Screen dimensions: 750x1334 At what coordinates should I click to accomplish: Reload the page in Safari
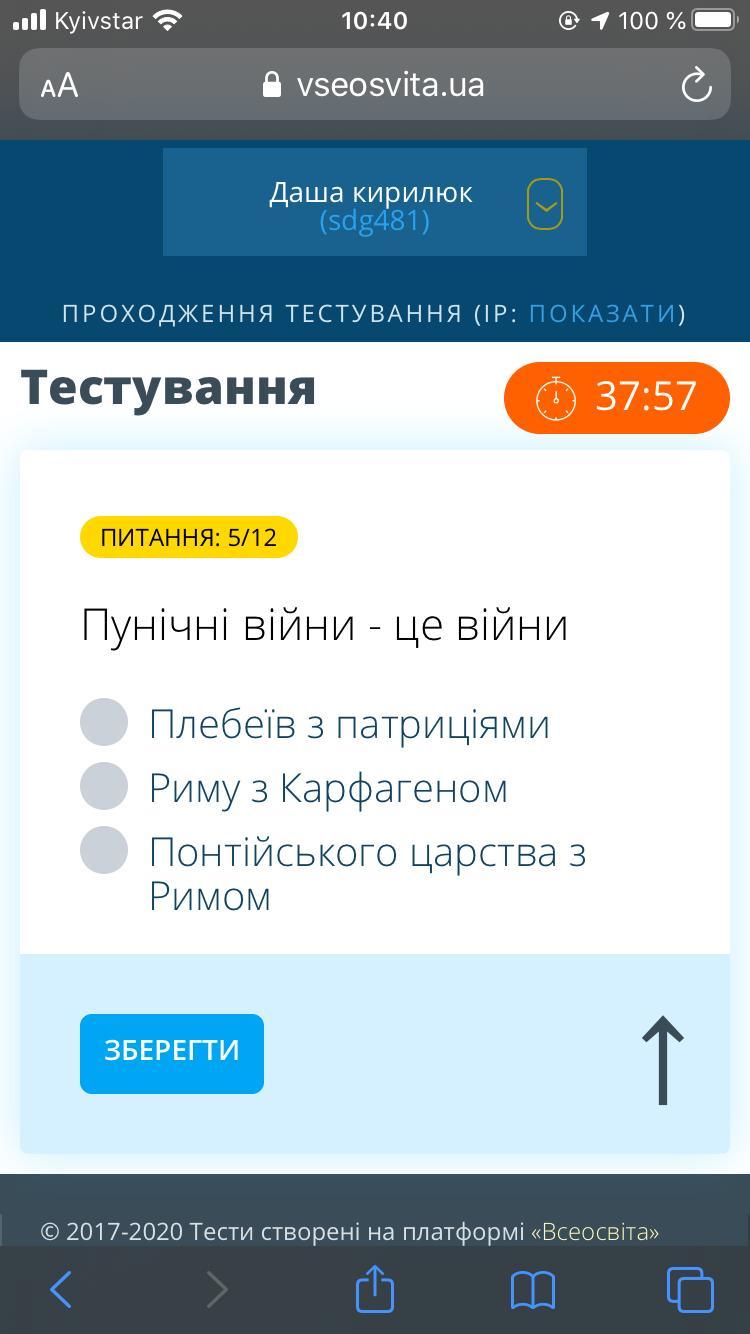pyautogui.click(x=696, y=85)
